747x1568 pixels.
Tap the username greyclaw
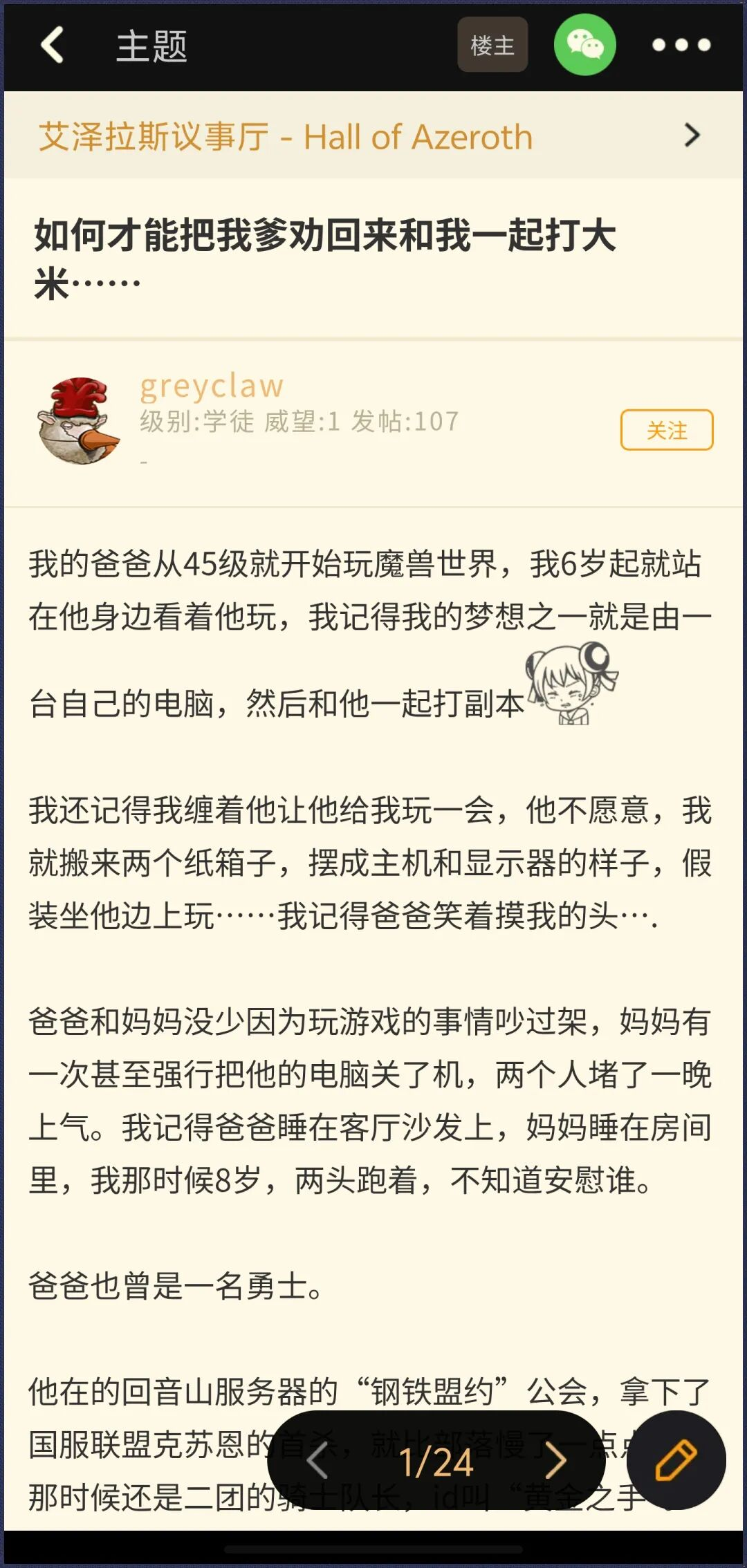(x=212, y=386)
